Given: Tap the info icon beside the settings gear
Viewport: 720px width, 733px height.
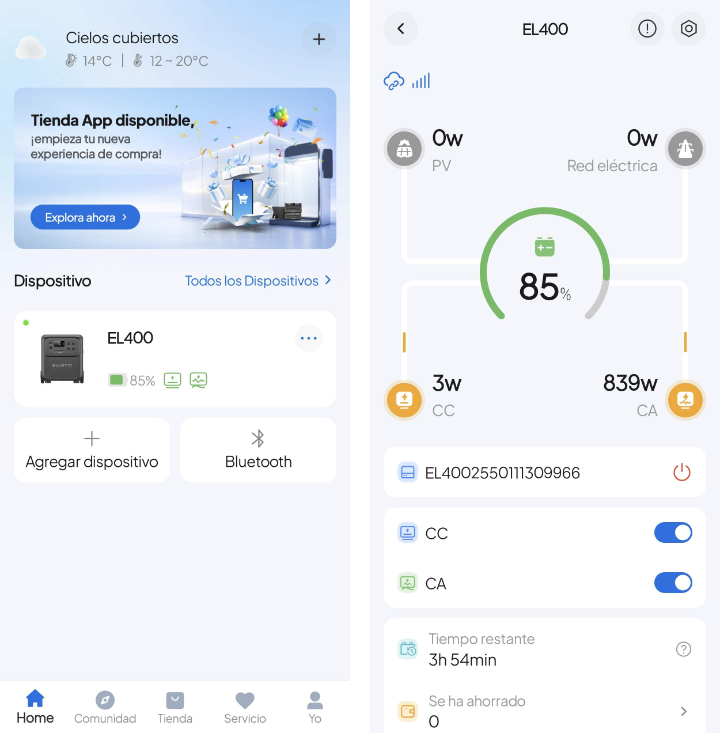Looking at the screenshot, I should click(x=646, y=29).
